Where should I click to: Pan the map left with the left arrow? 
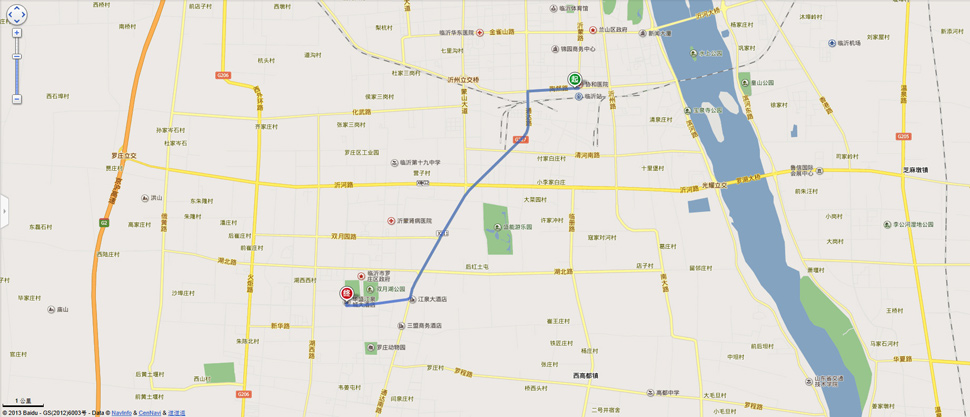9,15
